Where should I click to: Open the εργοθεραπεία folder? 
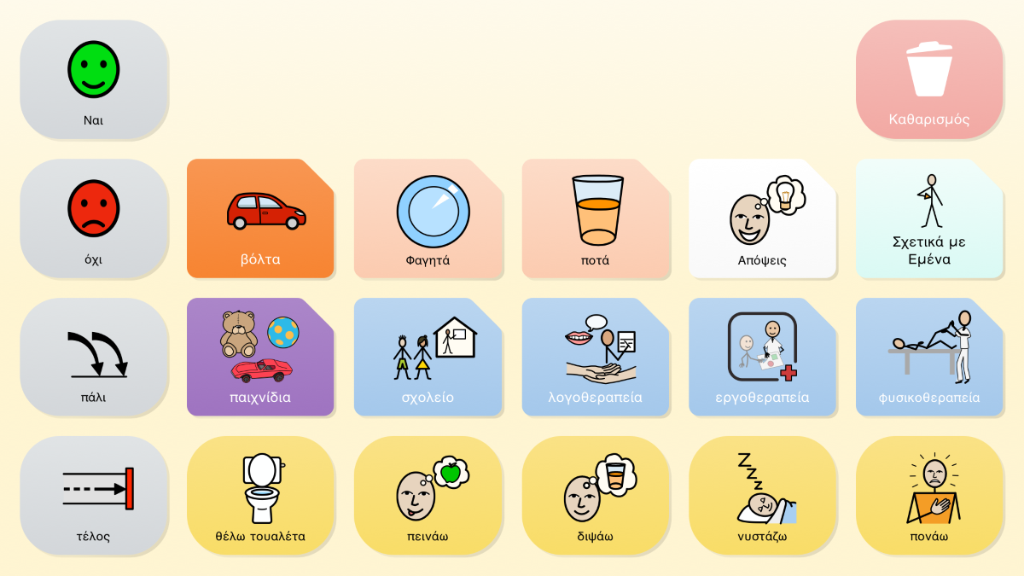762,357
